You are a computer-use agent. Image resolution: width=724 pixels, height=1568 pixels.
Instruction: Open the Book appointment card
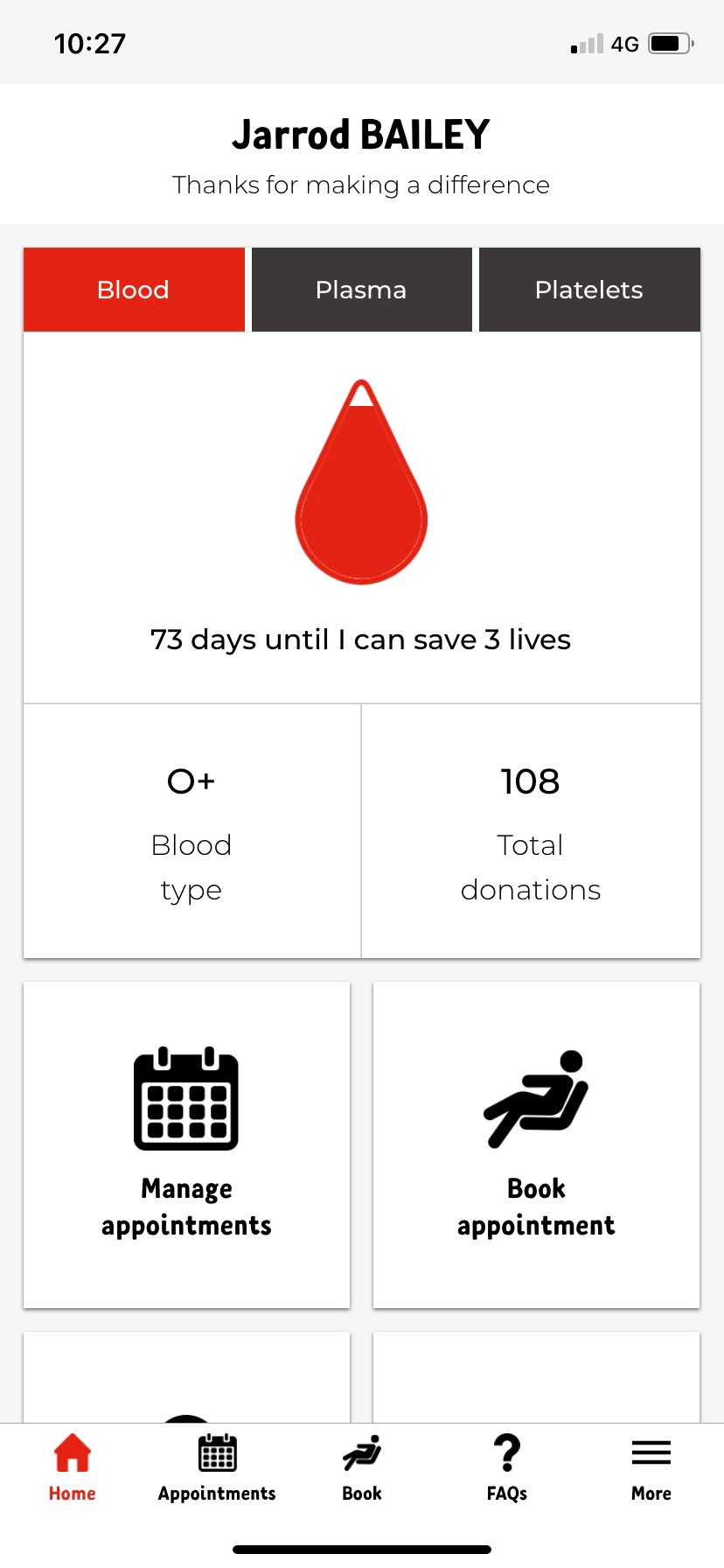(x=536, y=1144)
